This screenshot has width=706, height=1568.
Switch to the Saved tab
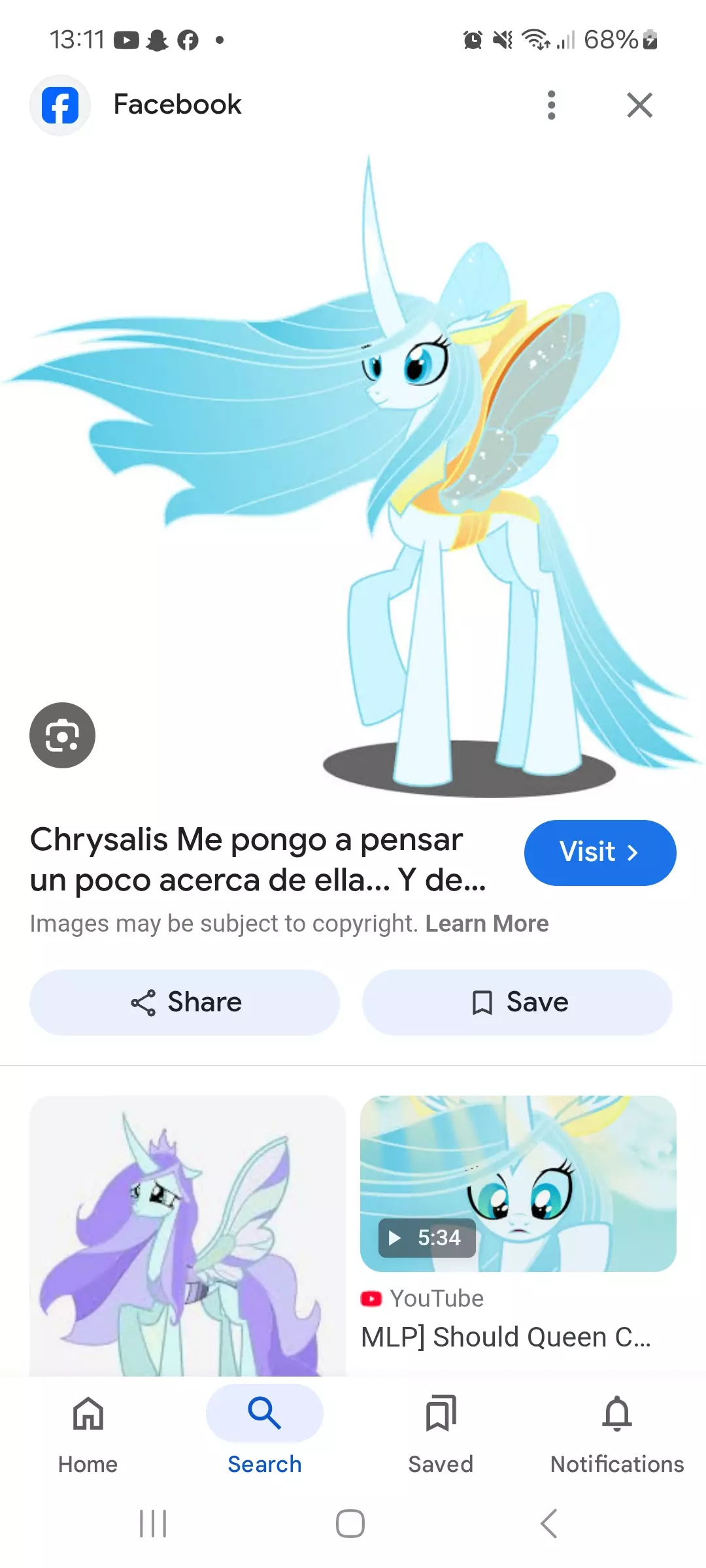coord(441,1431)
